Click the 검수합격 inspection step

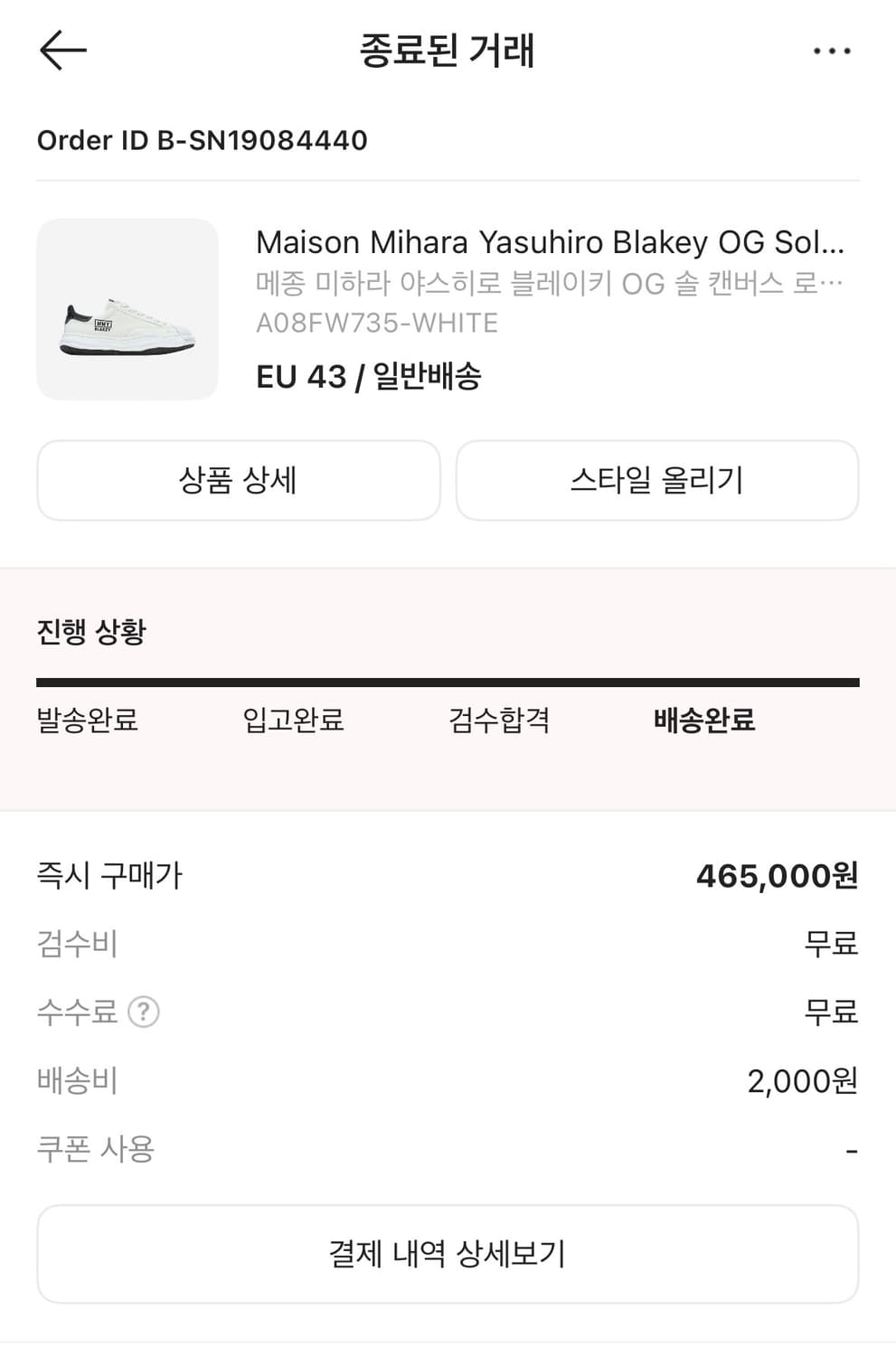pos(501,720)
